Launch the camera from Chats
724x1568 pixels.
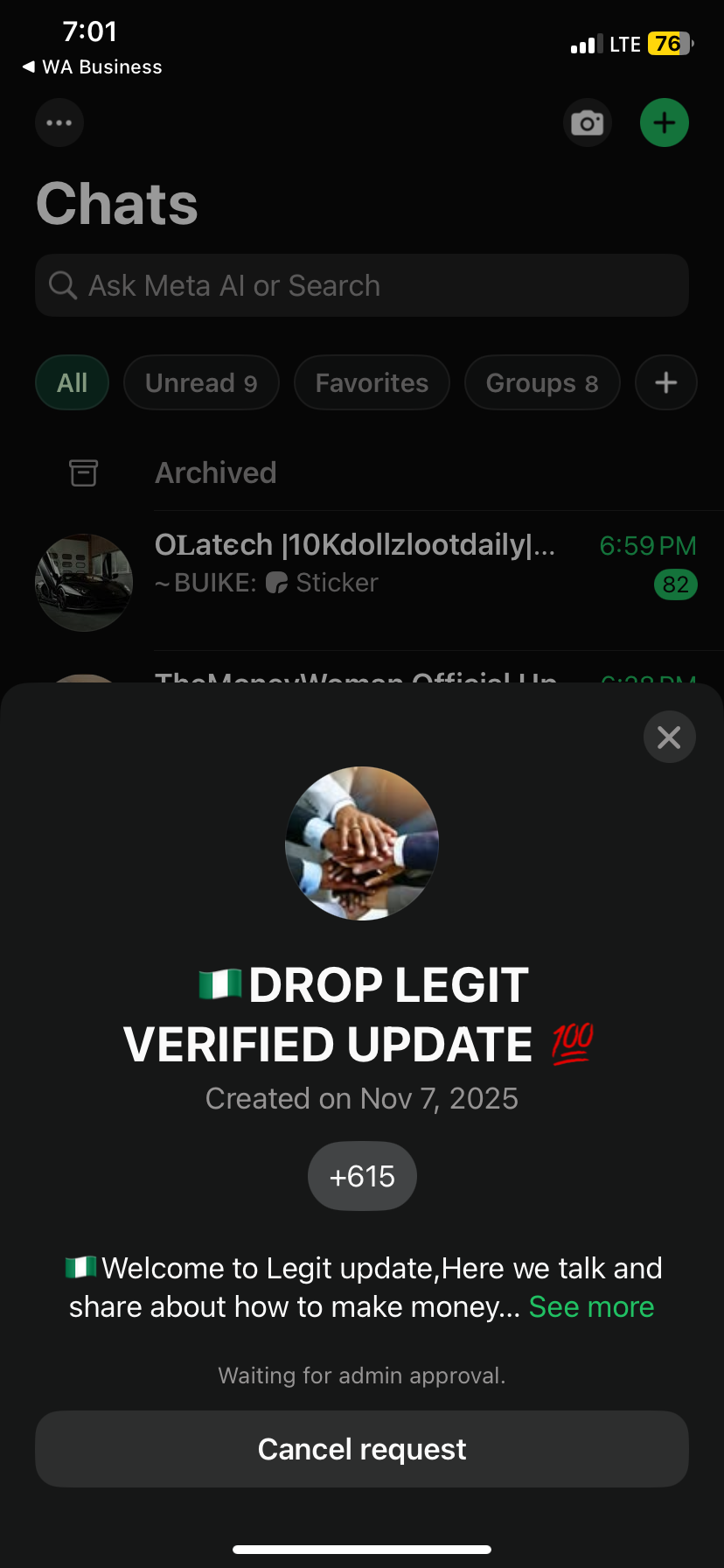click(x=588, y=122)
